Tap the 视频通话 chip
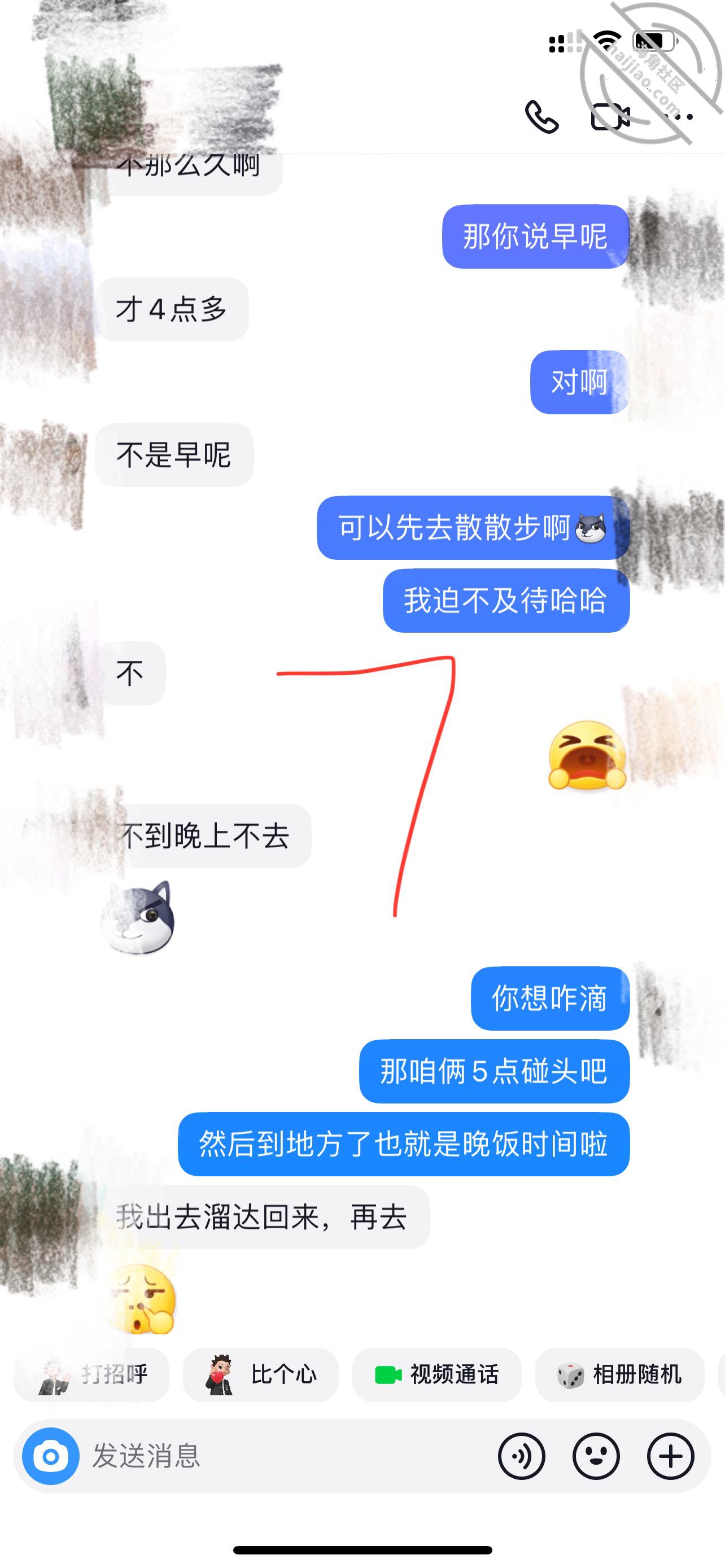This screenshot has height=1568, width=725. point(436,1374)
